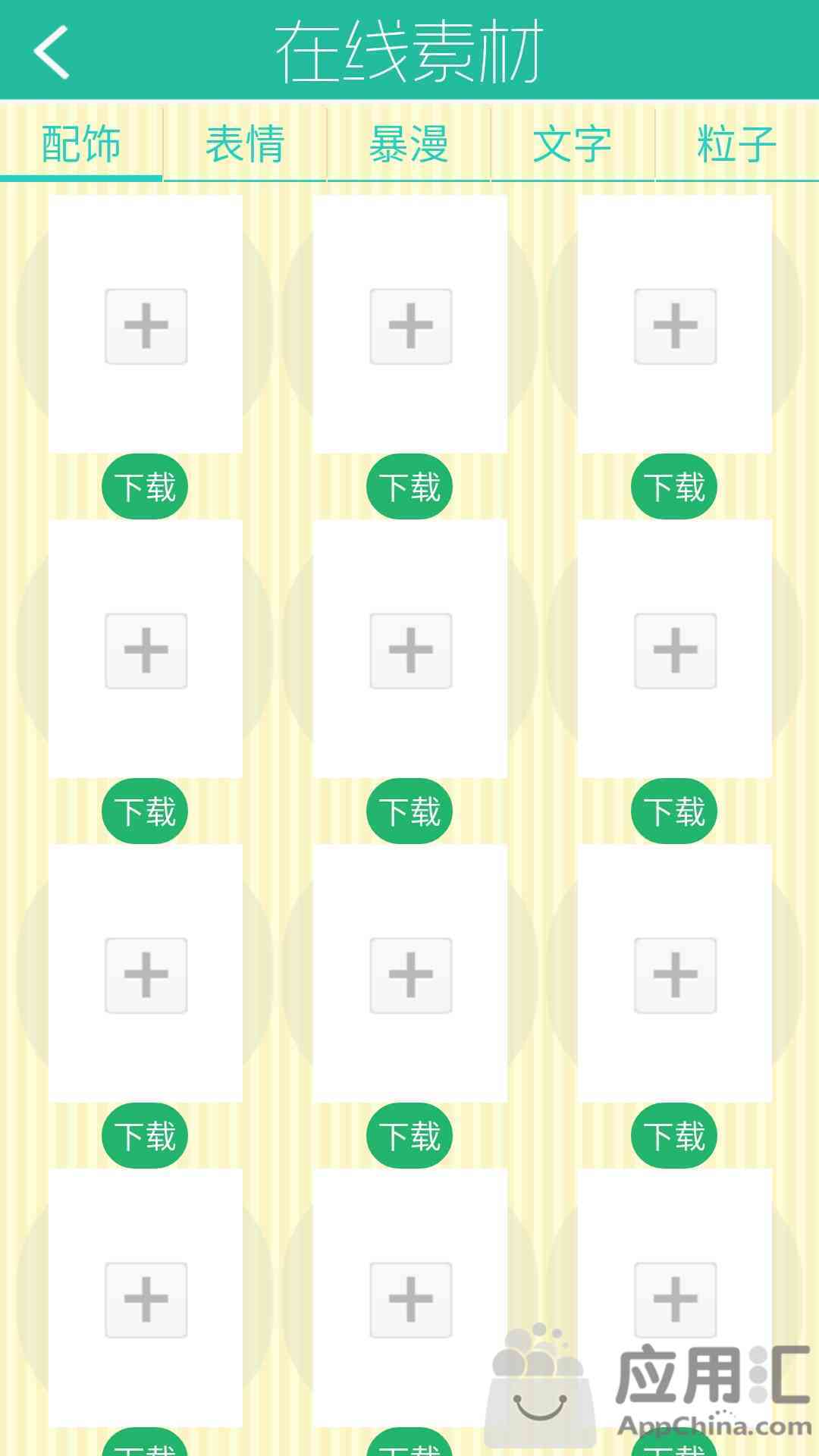Switch to the 表情 tab
819x1456 pixels.
point(245,144)
